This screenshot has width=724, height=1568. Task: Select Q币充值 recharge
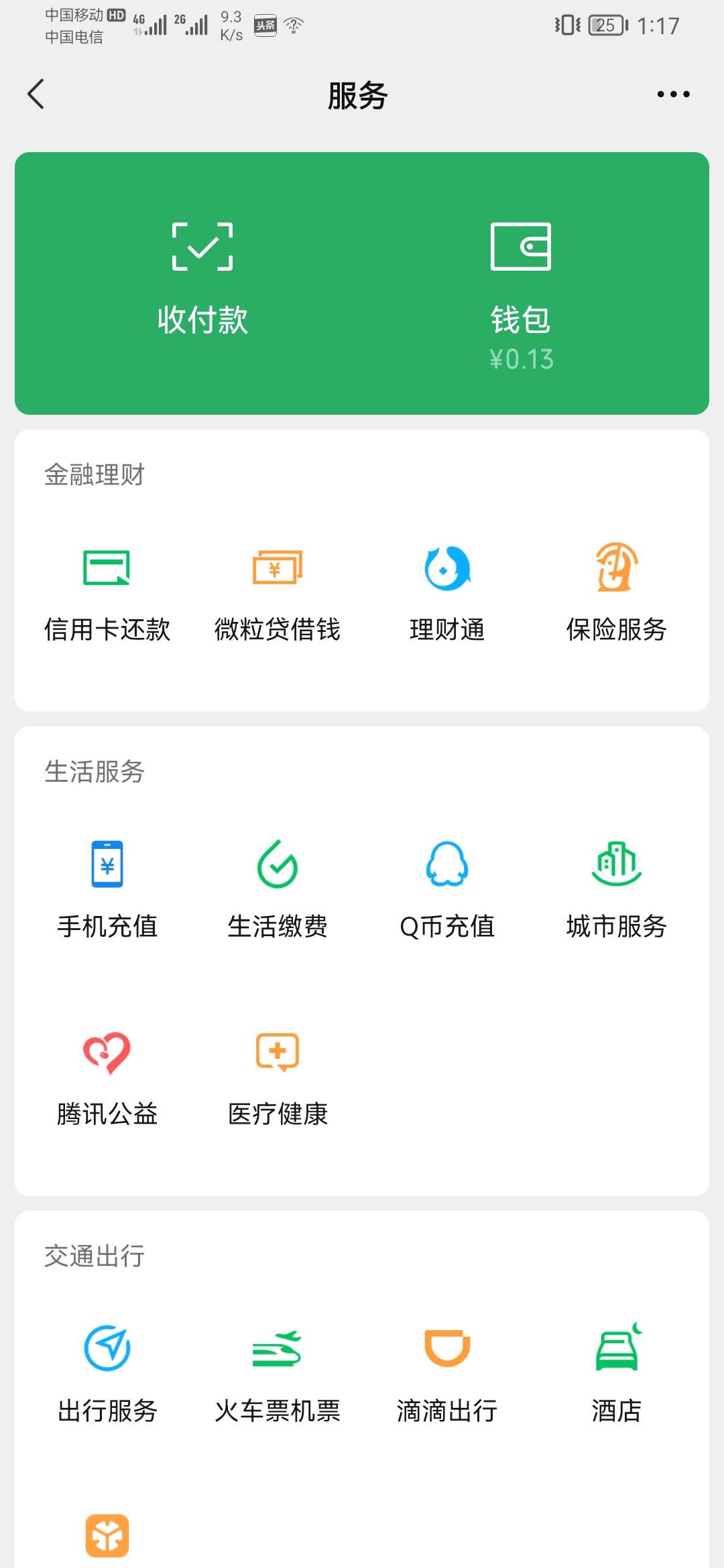[447, 889]
